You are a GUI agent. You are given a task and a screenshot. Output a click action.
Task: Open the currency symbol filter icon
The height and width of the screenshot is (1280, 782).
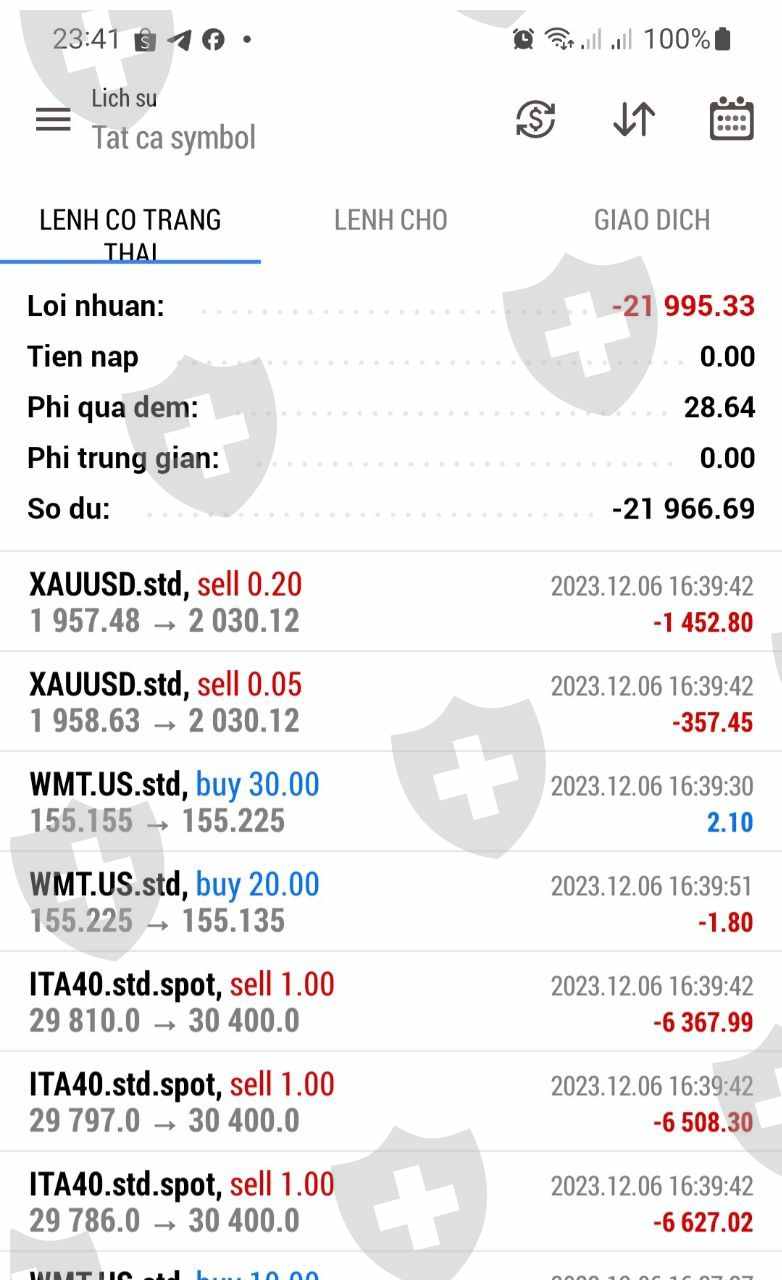[535, 120]
